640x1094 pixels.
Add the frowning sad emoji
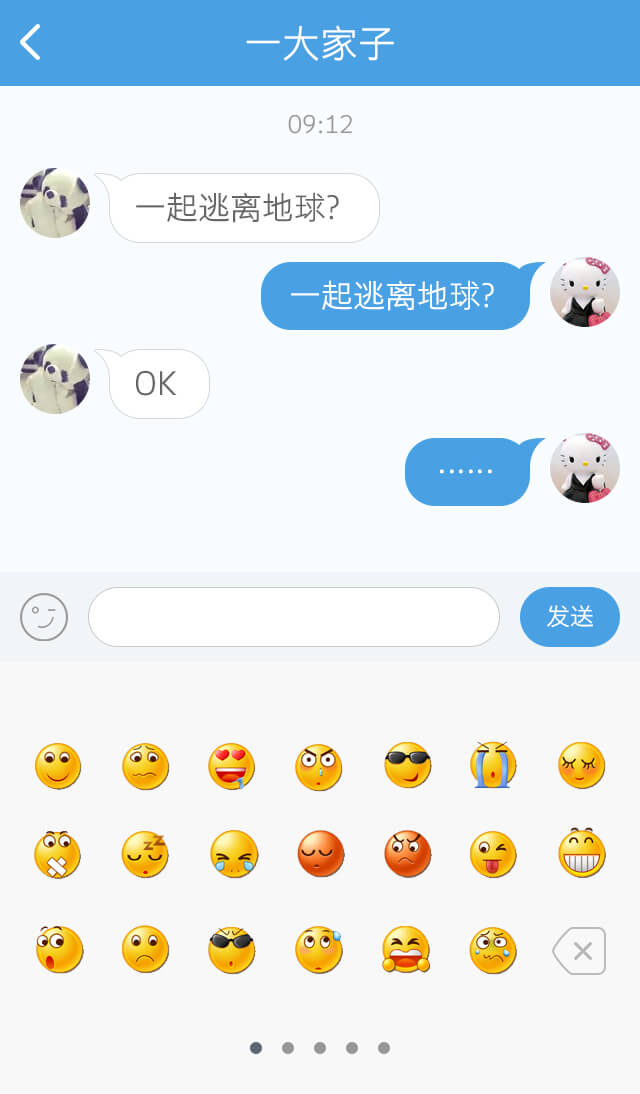(x=145, y=949)
